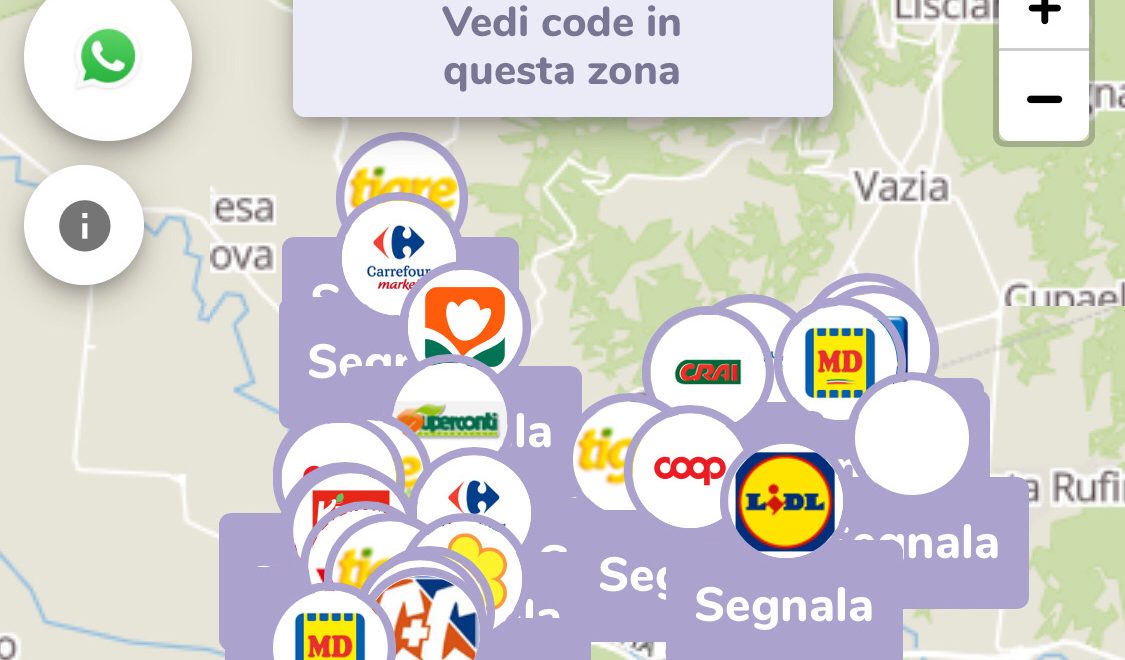Tap the Segnala button under Lidl
The height and width of the screenshot is (660, 1125).
click(784, 605)
